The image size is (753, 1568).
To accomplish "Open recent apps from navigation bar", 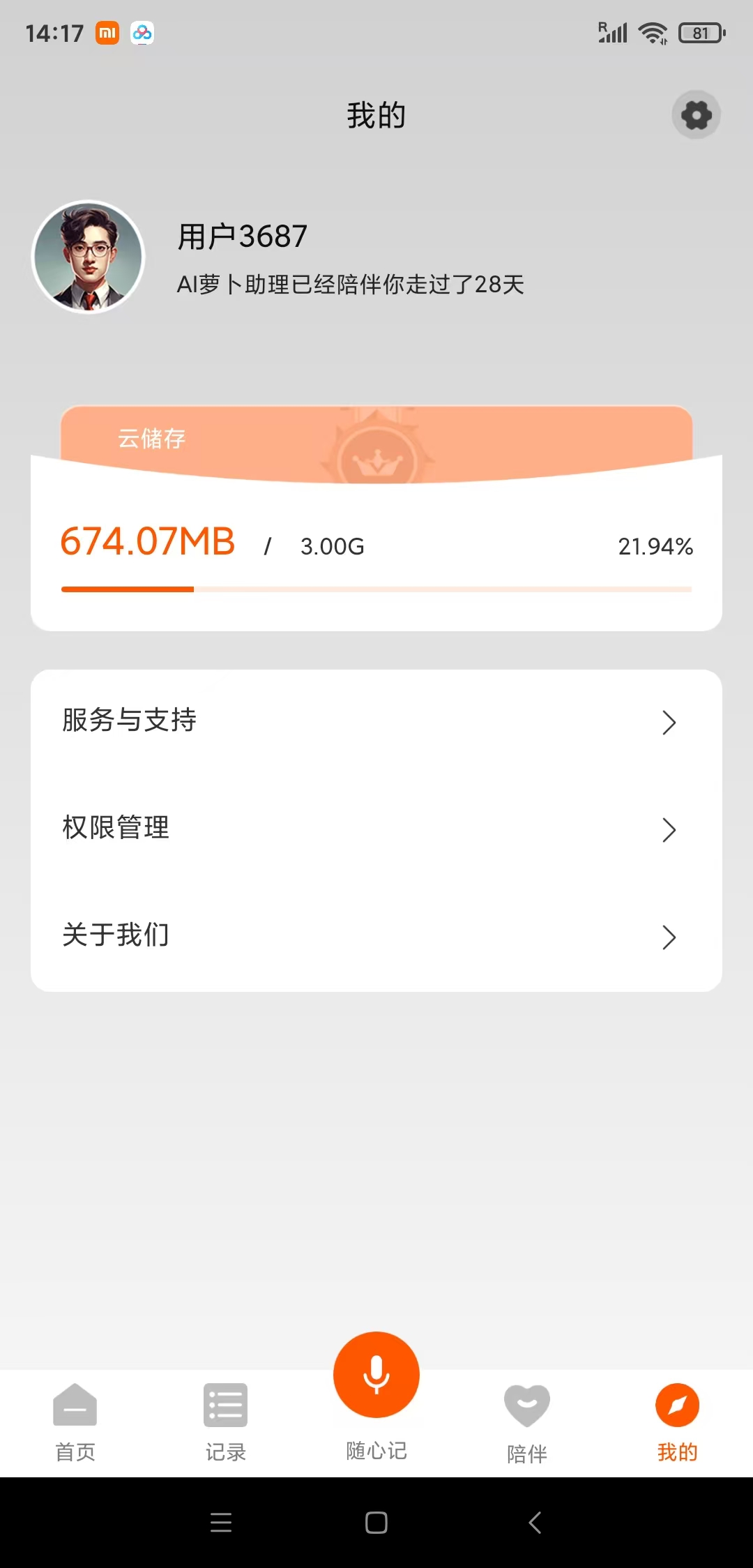I will point(221,1523).
